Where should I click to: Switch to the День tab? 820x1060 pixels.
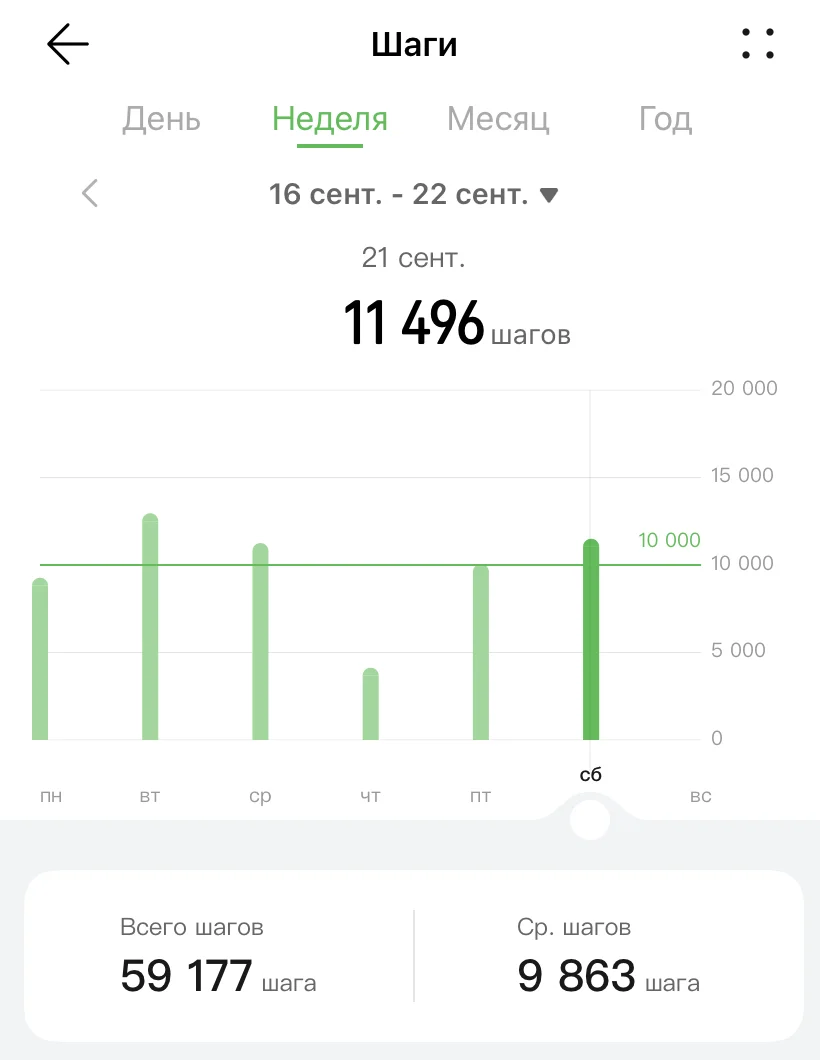point(161,120)
